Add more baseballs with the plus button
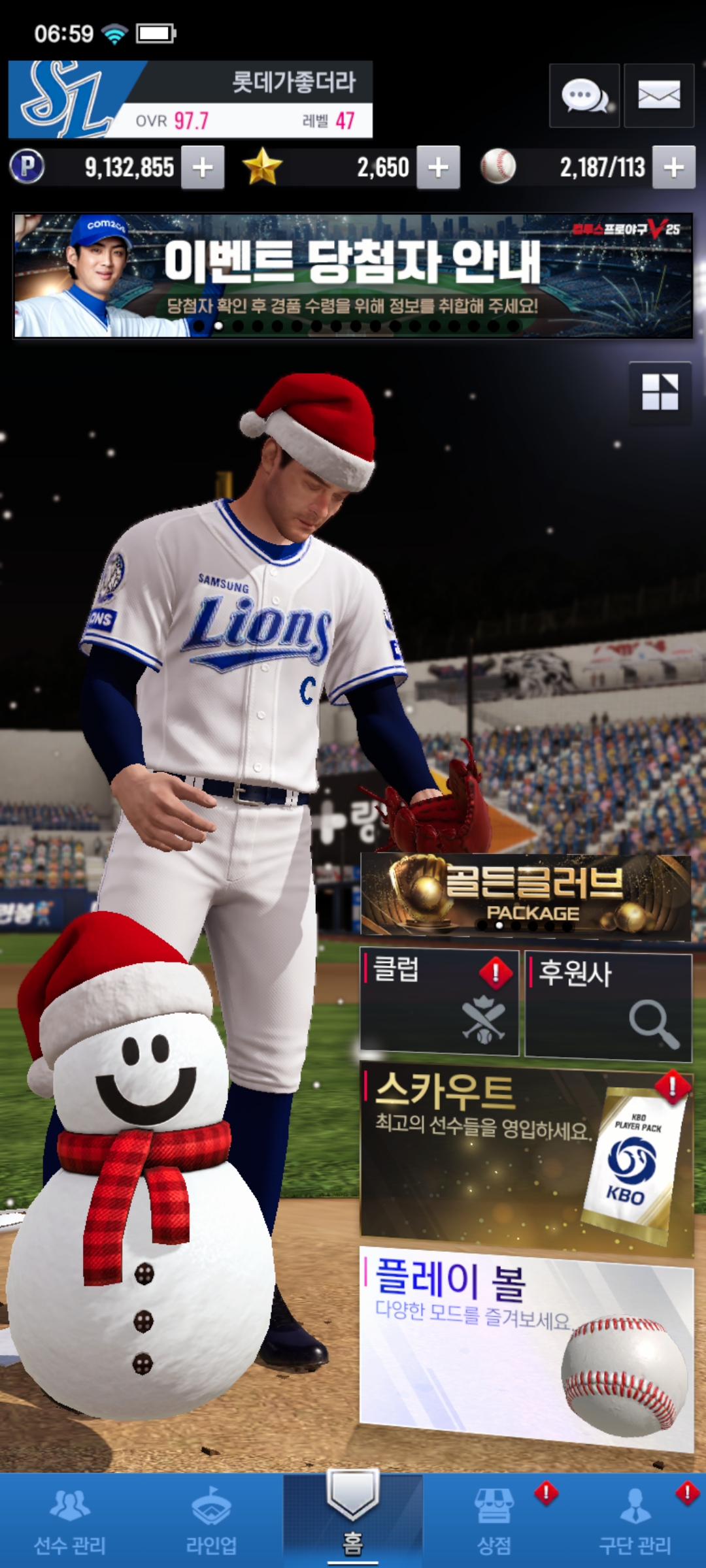706x1568 pixels. pyautogui.click(x=673, y=168)
